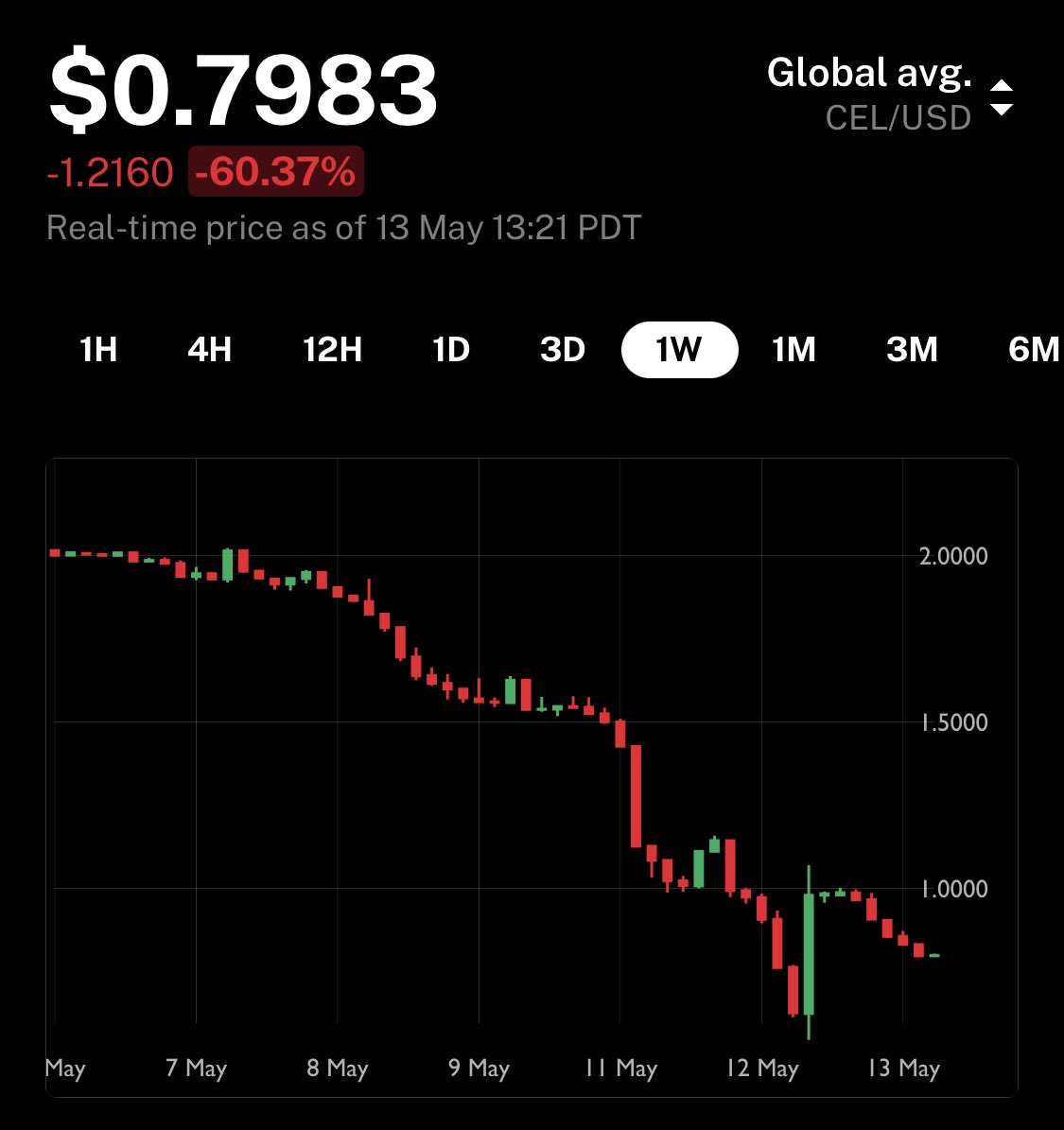Change chart range to 3M
The height and width of the screenshot is (1130, 1064).
912,350
